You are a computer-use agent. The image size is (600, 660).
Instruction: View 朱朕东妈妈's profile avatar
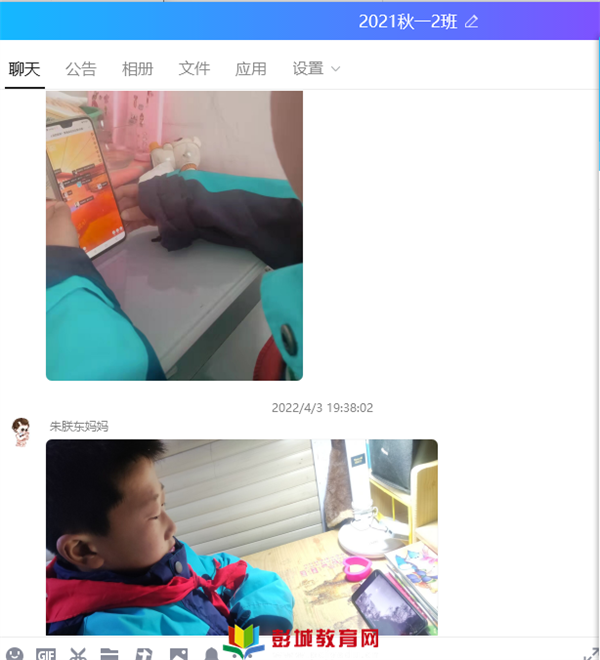click(x=21, y=431)
